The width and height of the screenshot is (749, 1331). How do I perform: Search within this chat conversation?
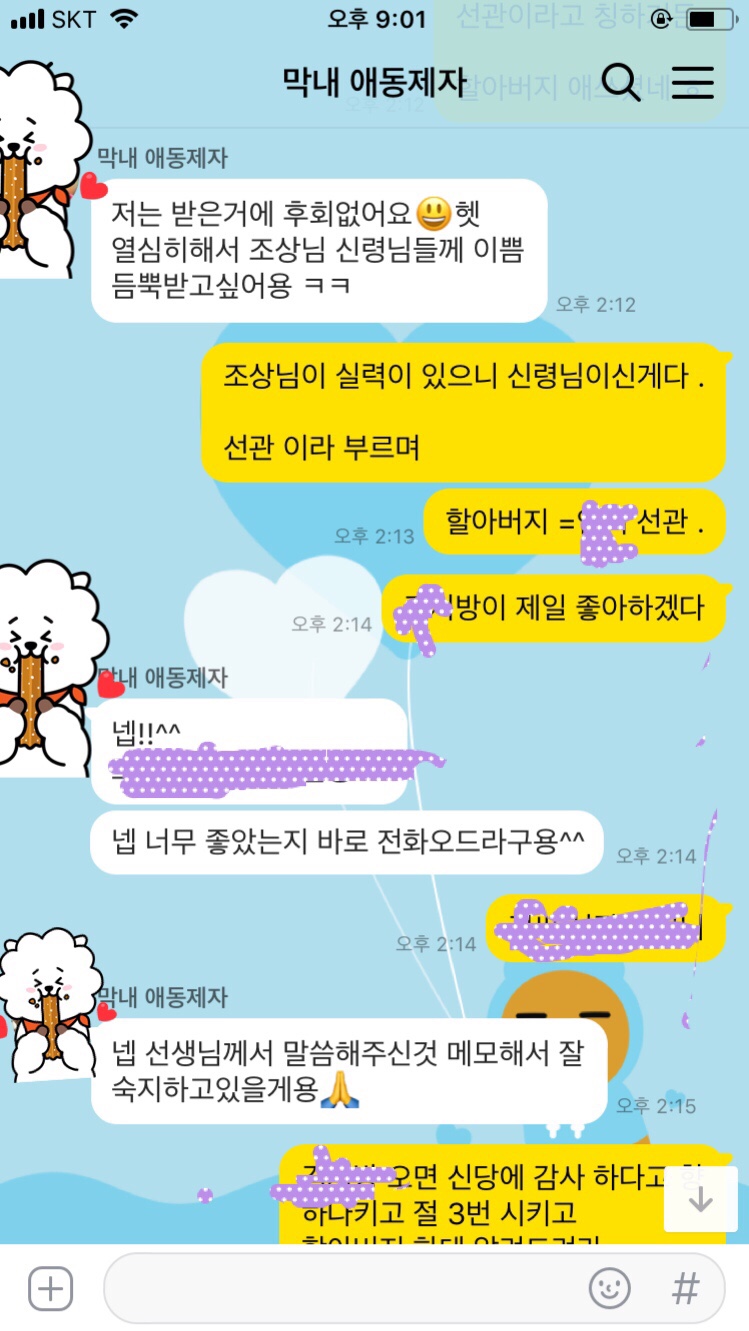621,83
